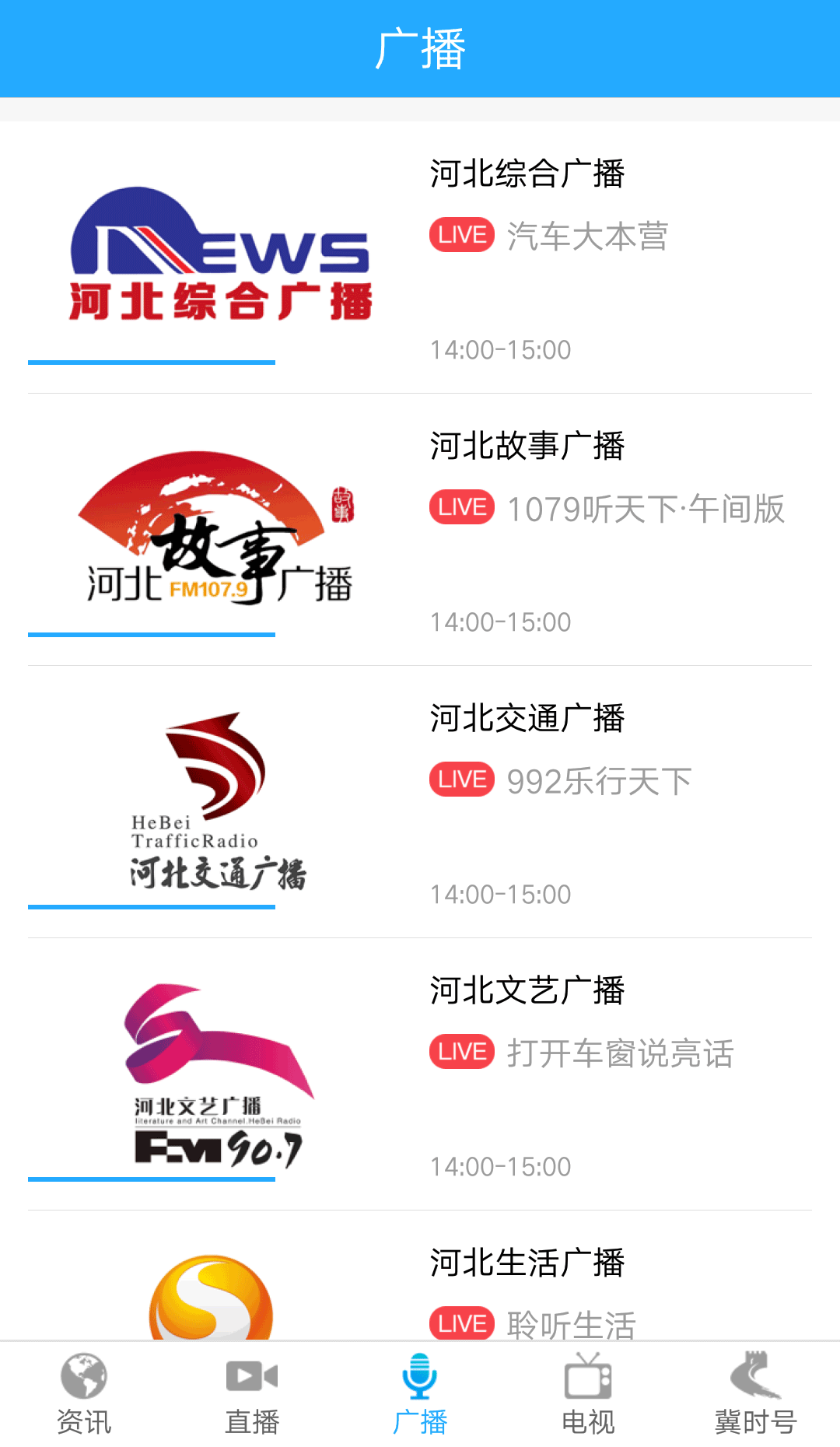Tap the LIVE badge next to 汽车大本营

coord(461,234)
